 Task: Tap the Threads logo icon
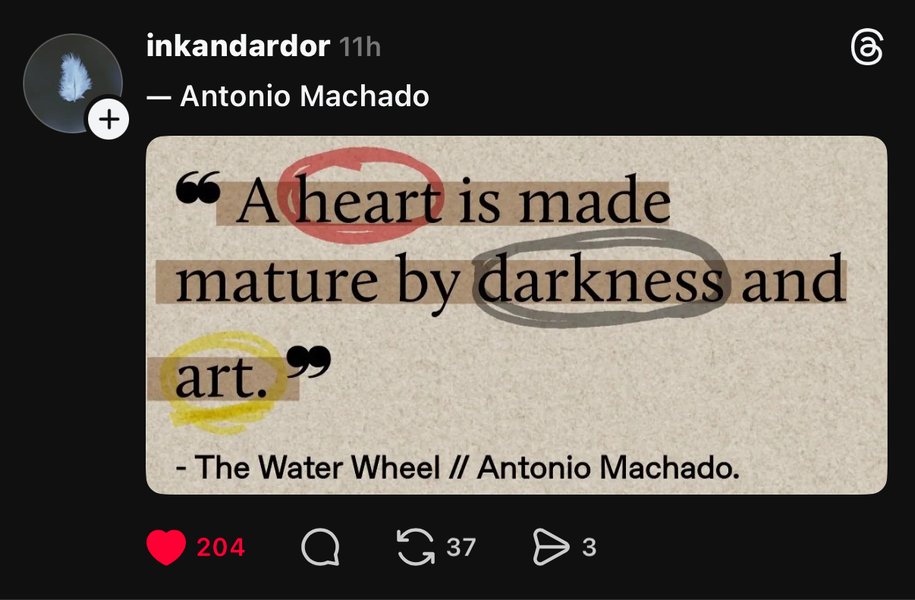[866, 48]
